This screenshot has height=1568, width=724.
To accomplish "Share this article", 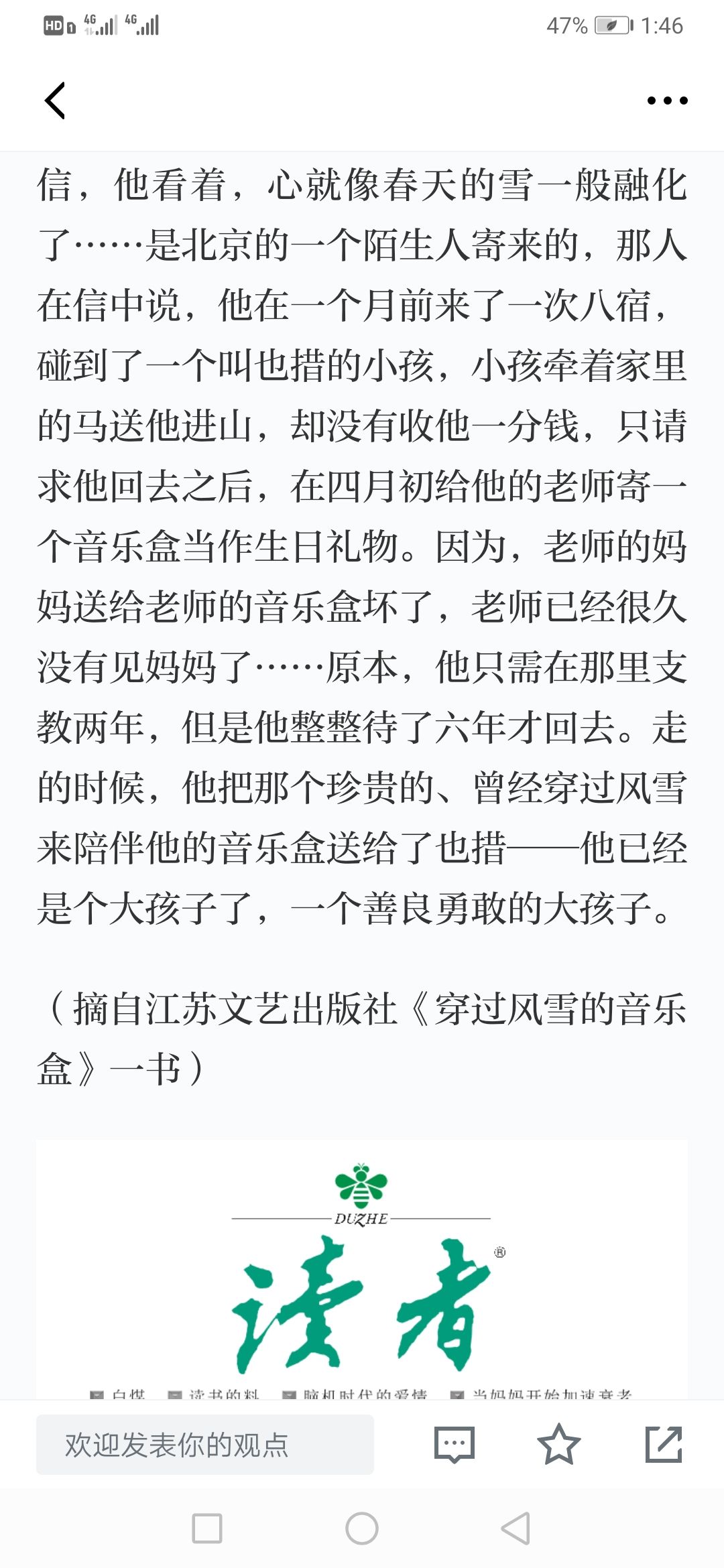I will (x=664, y=1444).
